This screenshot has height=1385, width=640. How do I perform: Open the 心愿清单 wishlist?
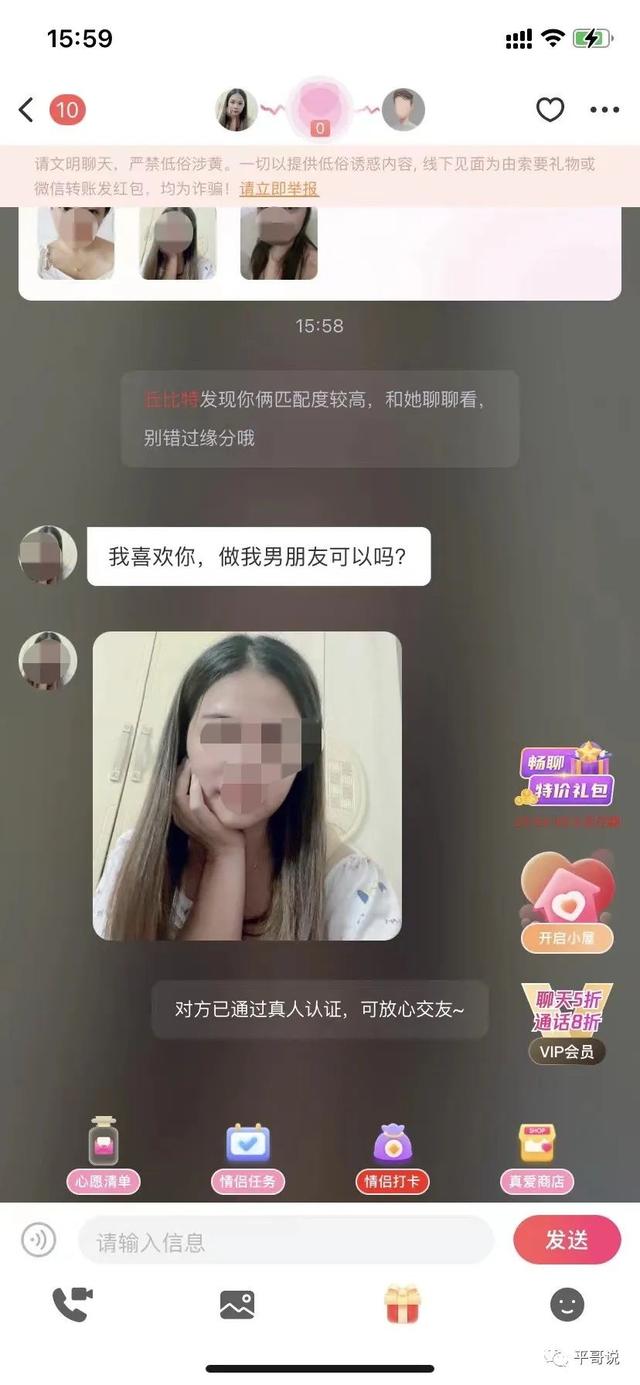103,1156
